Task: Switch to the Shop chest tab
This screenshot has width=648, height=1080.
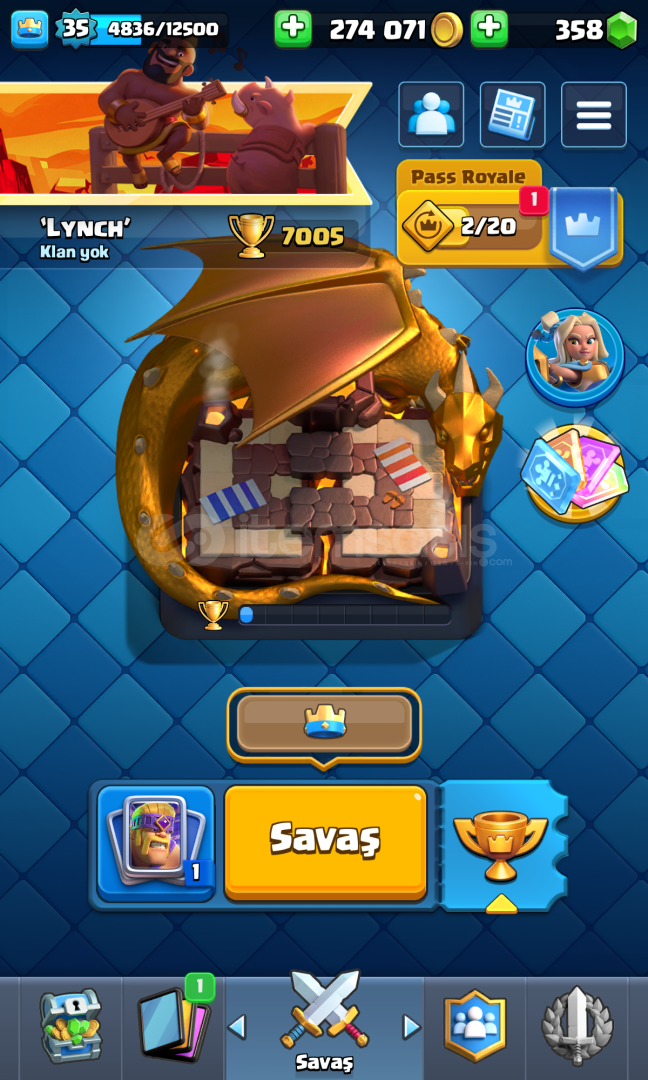Action: point(70,1026)
